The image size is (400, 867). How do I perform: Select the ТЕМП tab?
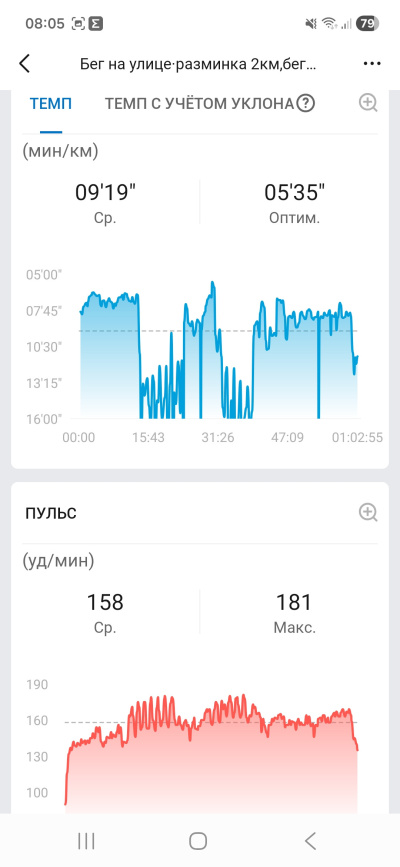coord(51,103)
